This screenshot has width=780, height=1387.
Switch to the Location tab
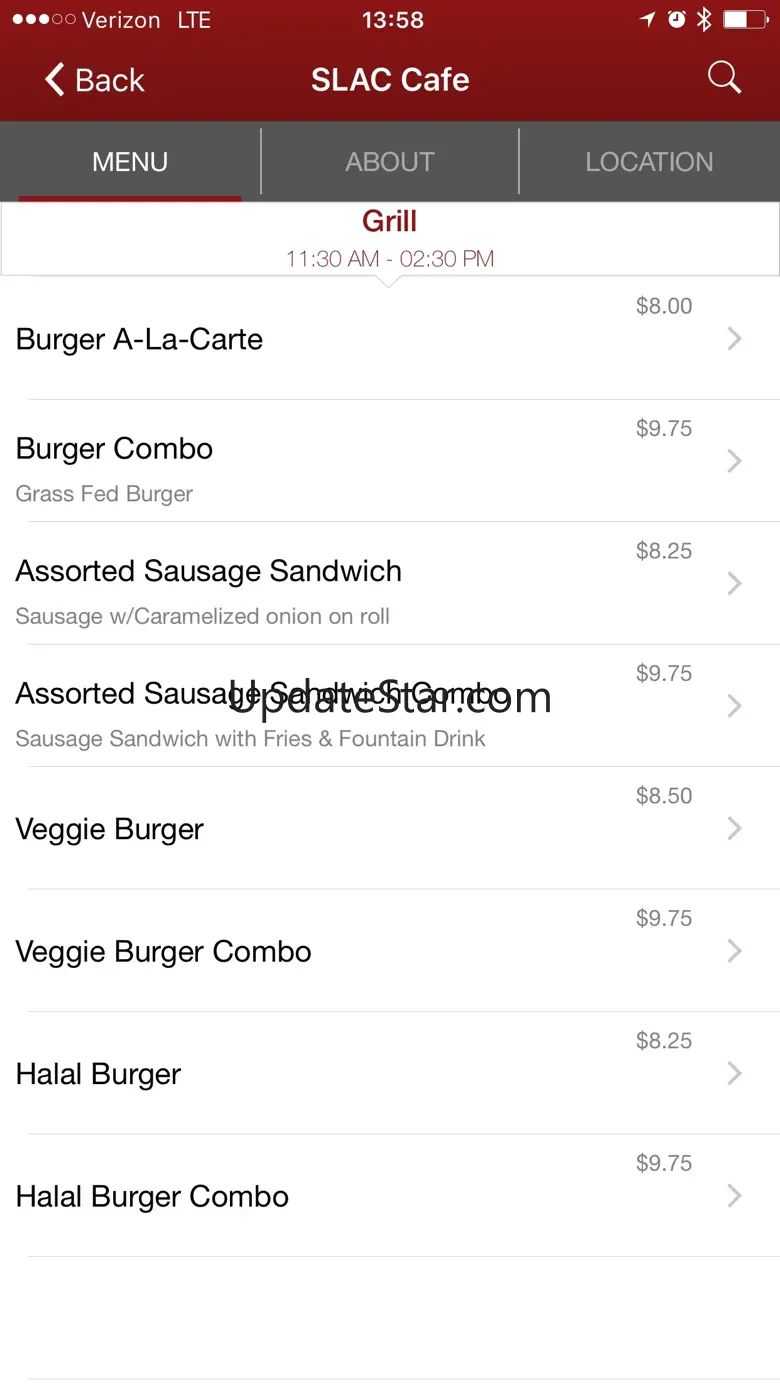[649, 162]
